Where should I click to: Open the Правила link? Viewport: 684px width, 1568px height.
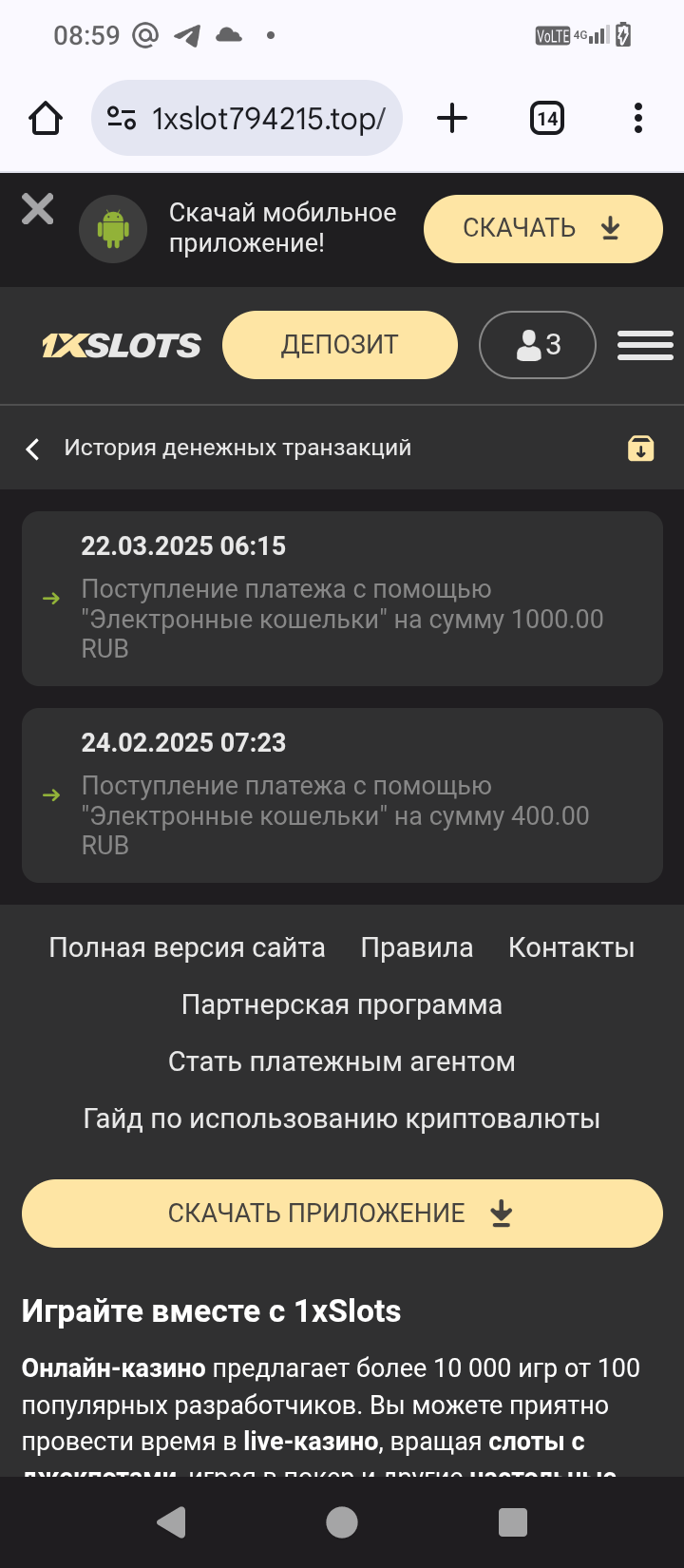(417, 947)
